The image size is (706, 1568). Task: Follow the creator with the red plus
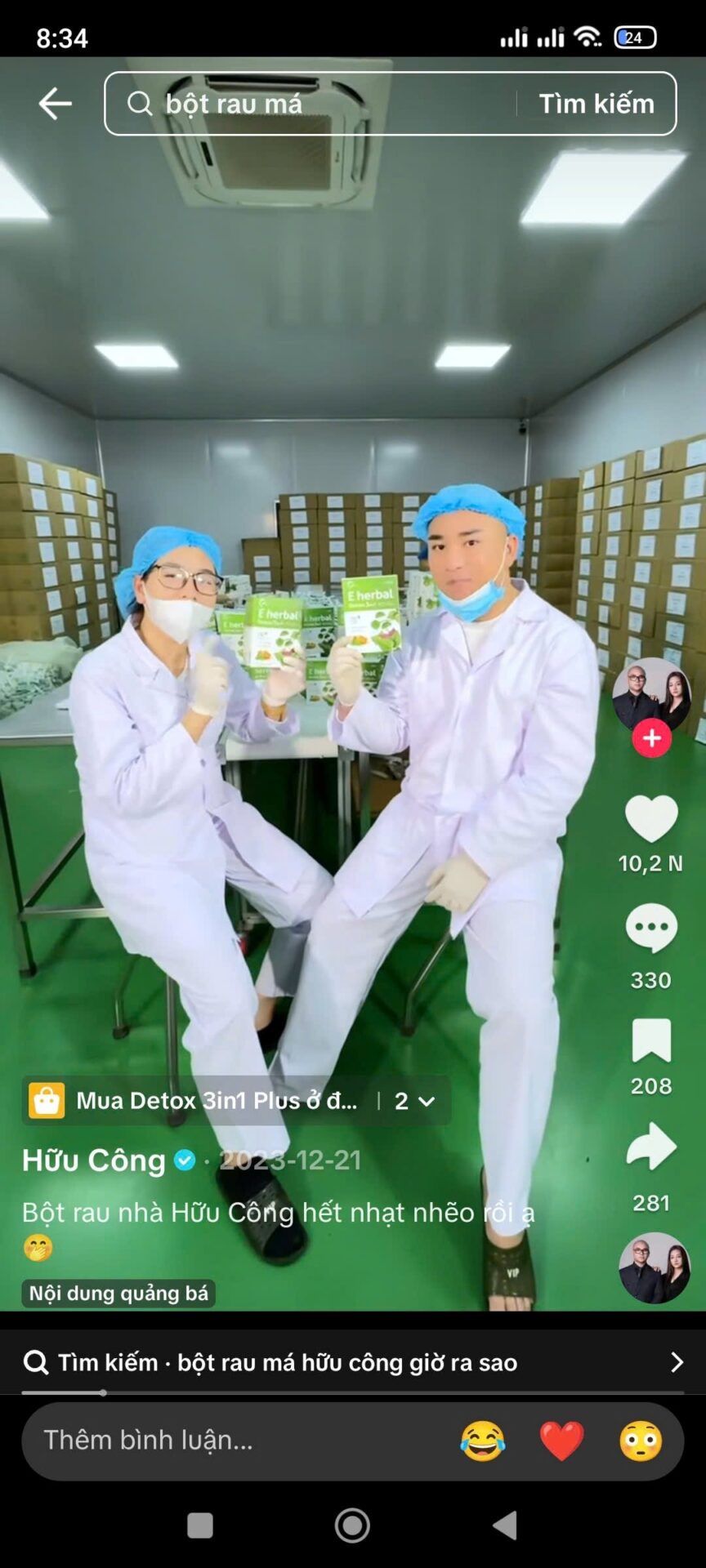click(x=651, y=738)
